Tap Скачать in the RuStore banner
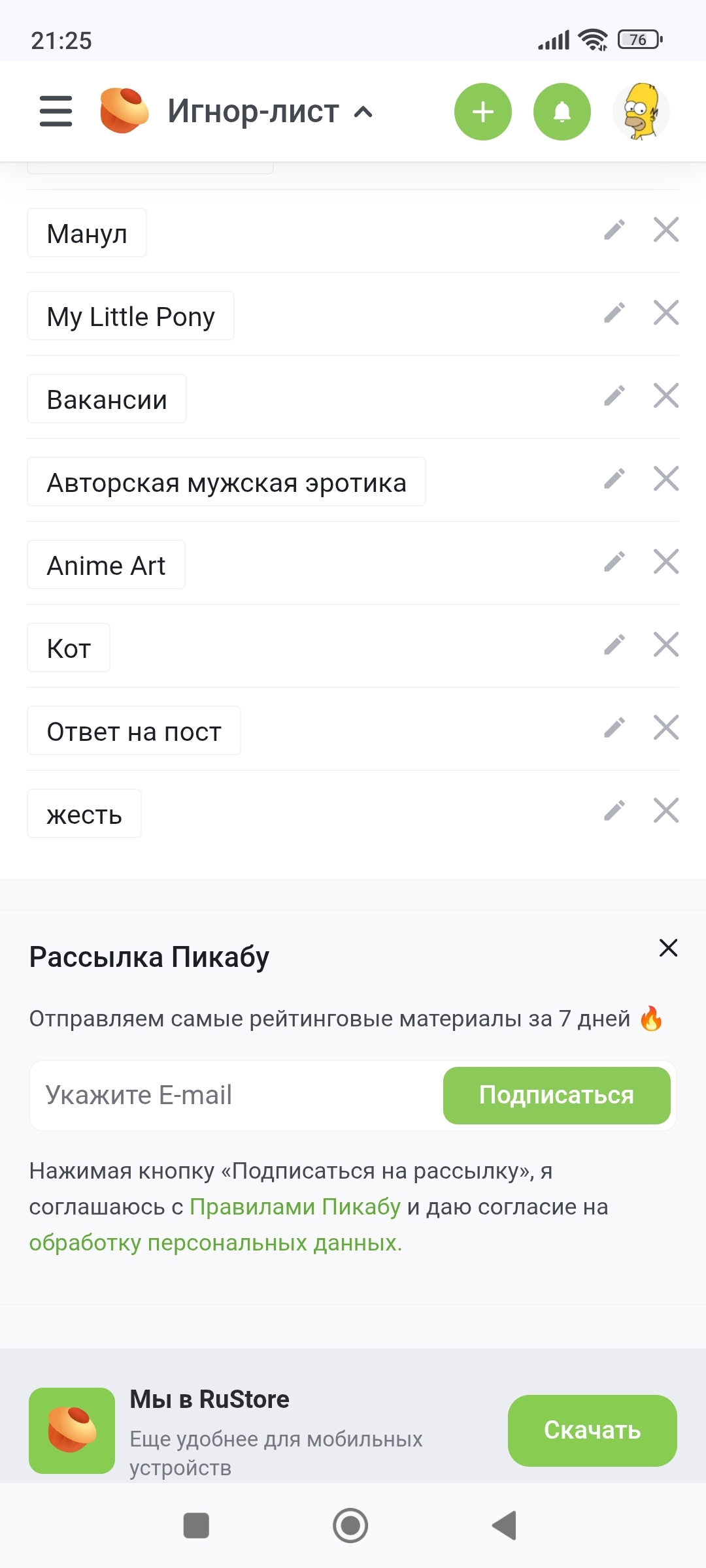Image resolution: width=706 pixels, height=1568 pixels. (x=592, y=1430)
